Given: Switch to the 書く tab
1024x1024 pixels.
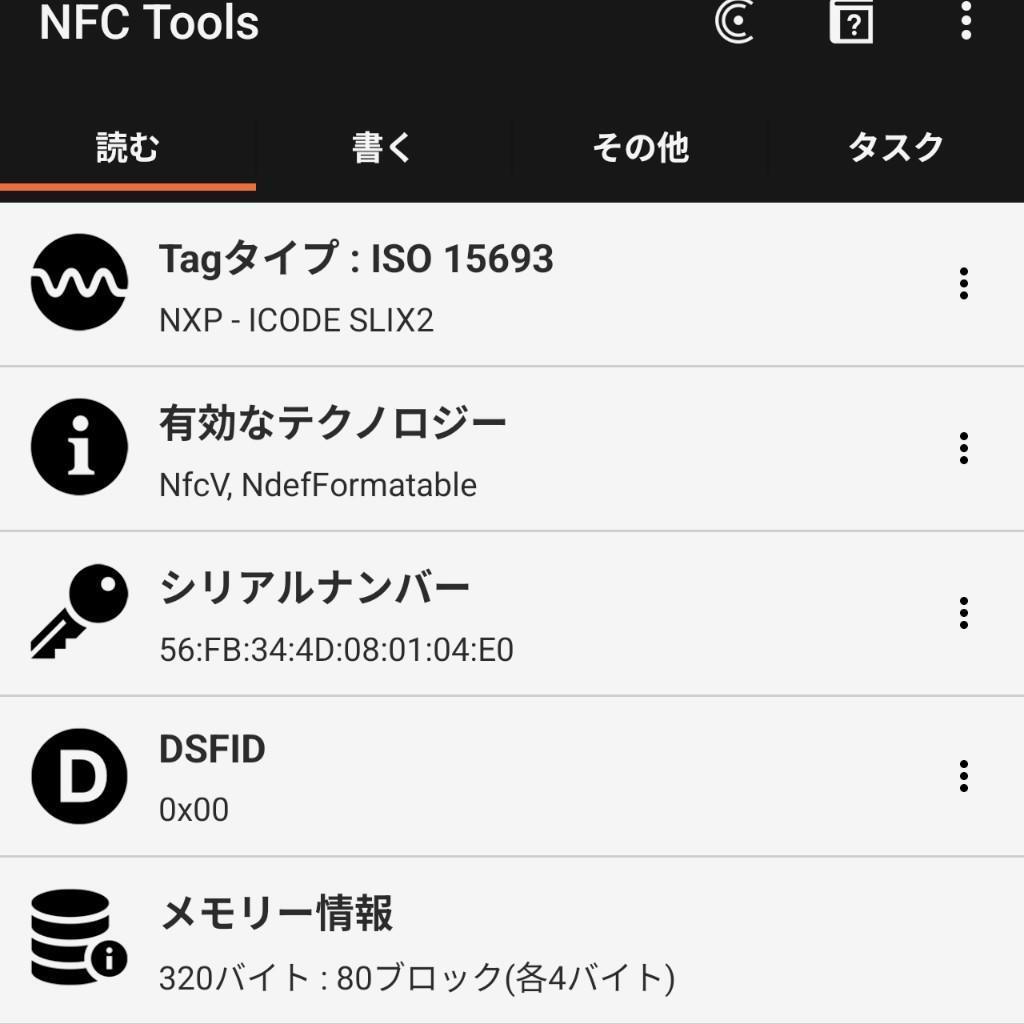Looking at the screenshot, I should point(383,148).
